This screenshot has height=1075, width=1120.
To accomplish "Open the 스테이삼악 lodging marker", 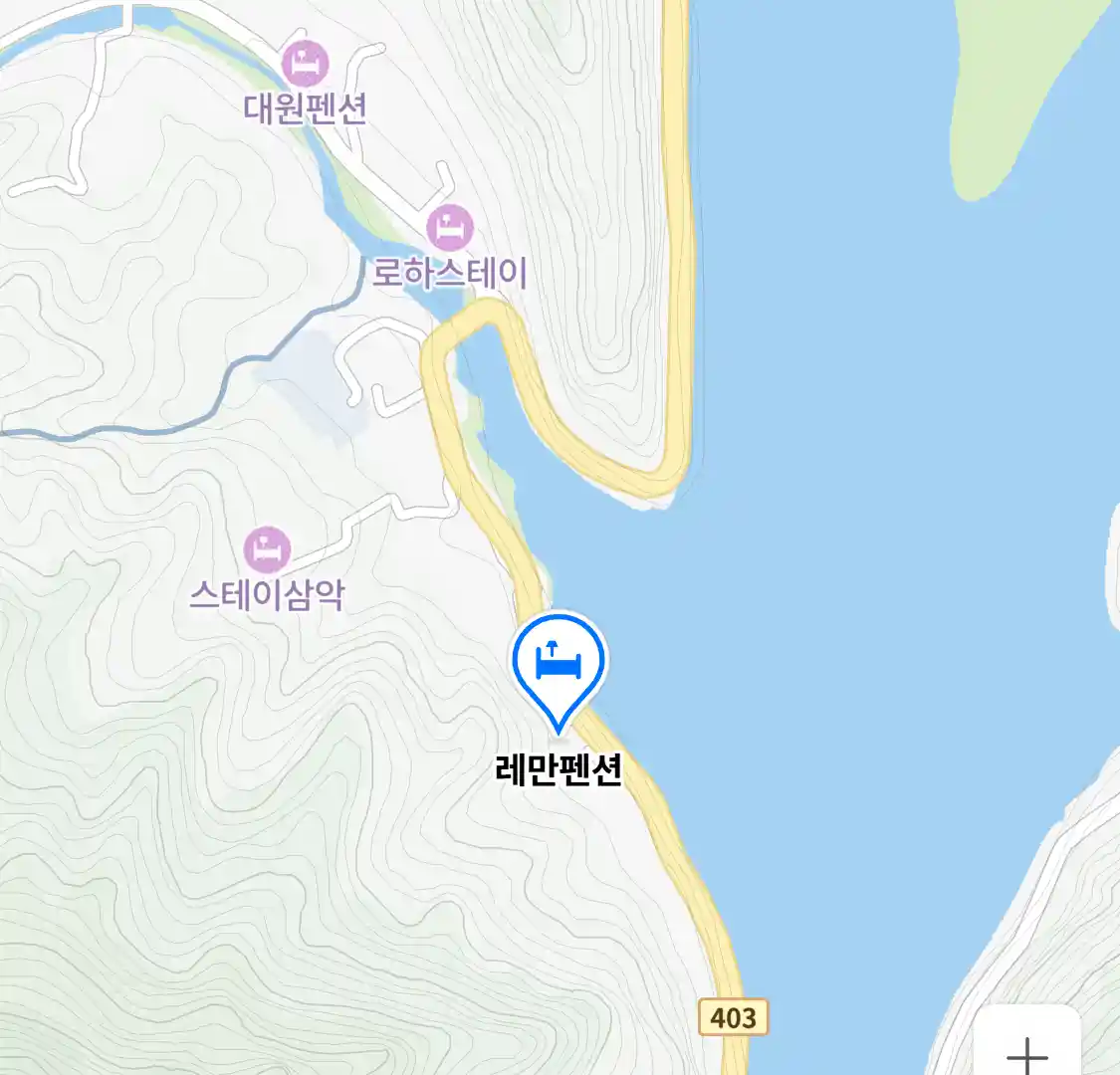I will click(267, 549).
